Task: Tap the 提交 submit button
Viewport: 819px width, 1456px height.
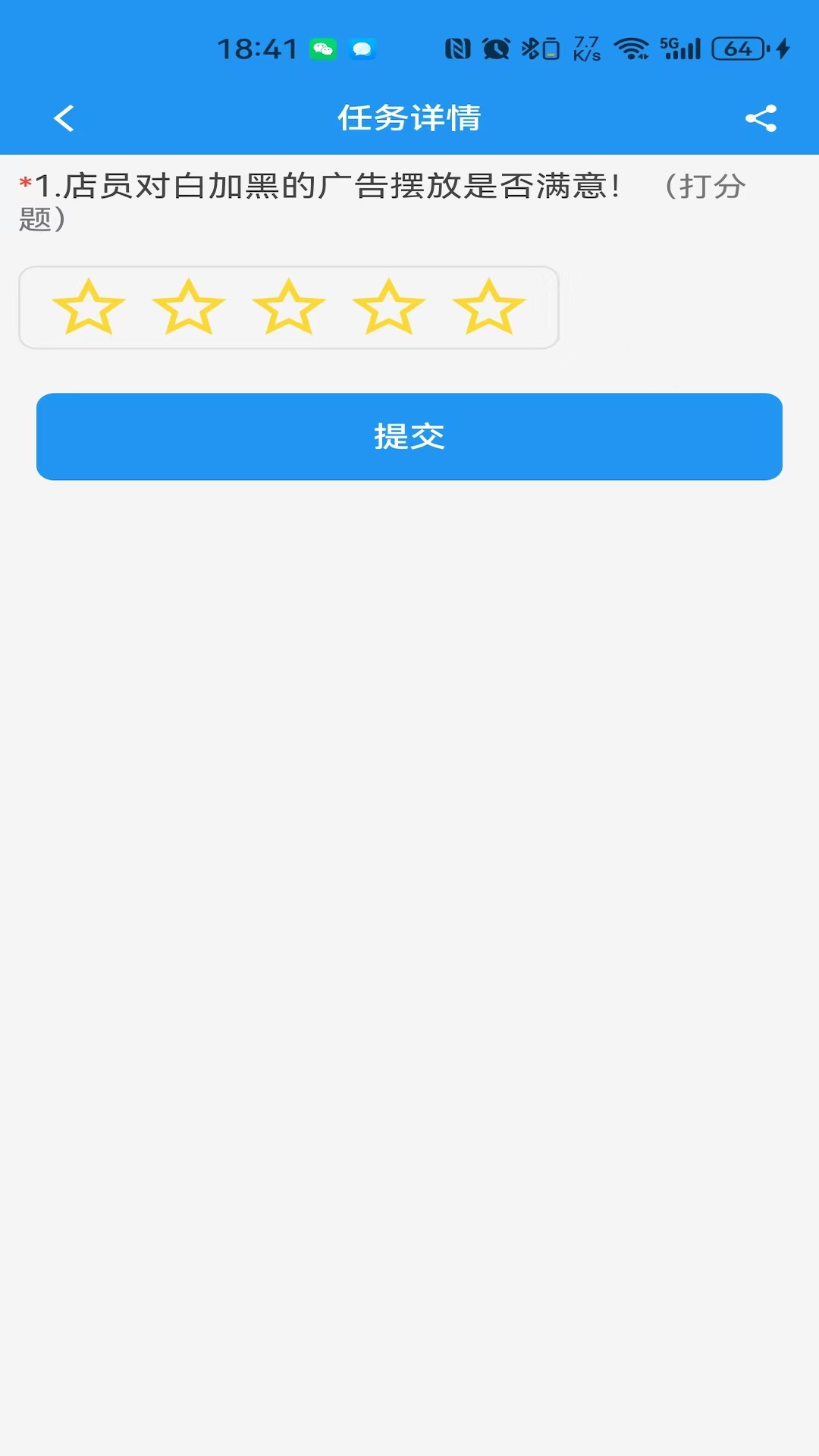Action: click(x=409, y=437)
